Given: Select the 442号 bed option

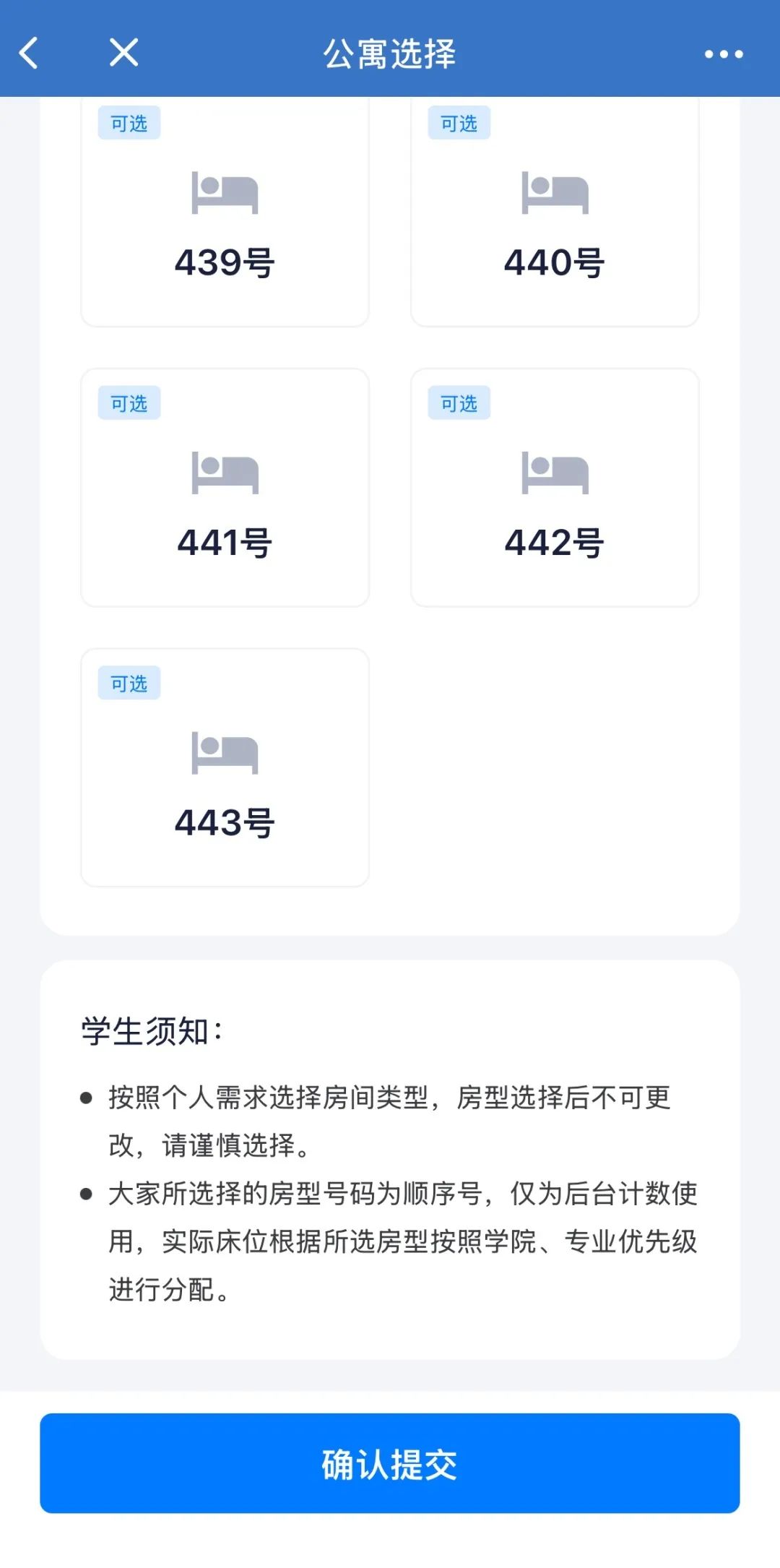Looking at the screenshot, I should (554, 488).
